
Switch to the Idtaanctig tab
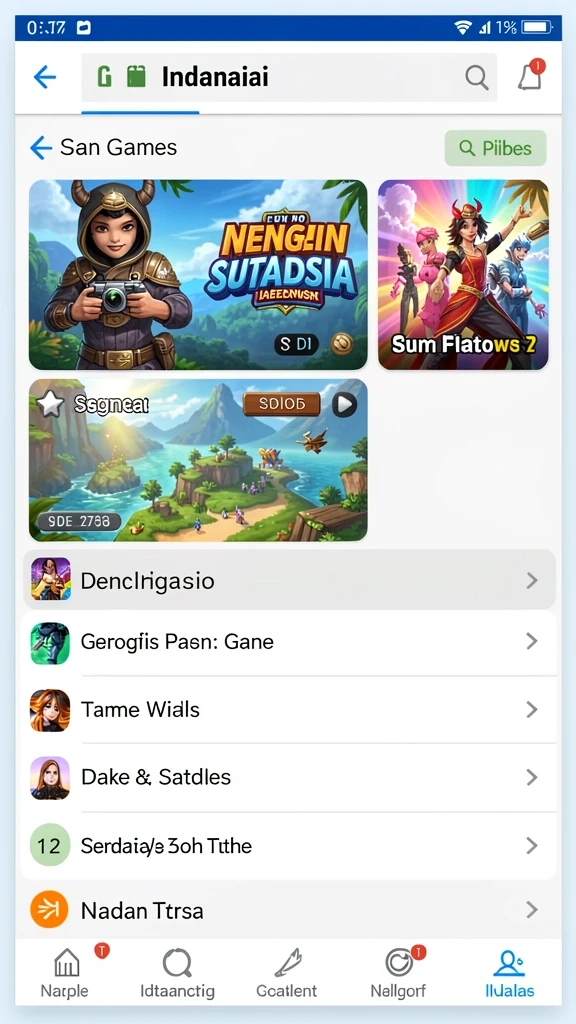[177, 972]
